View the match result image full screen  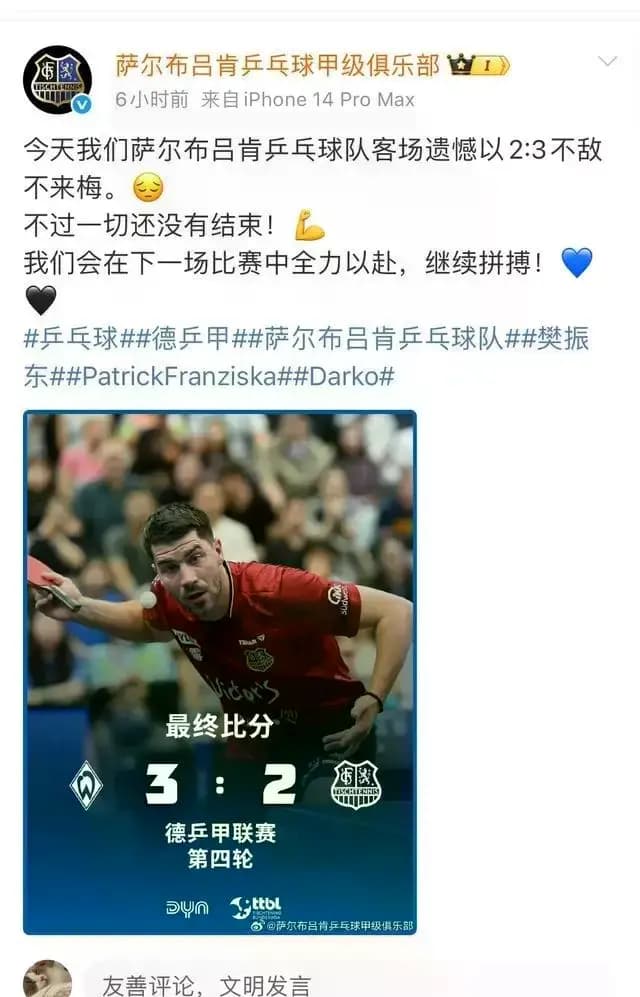[220, 672]
